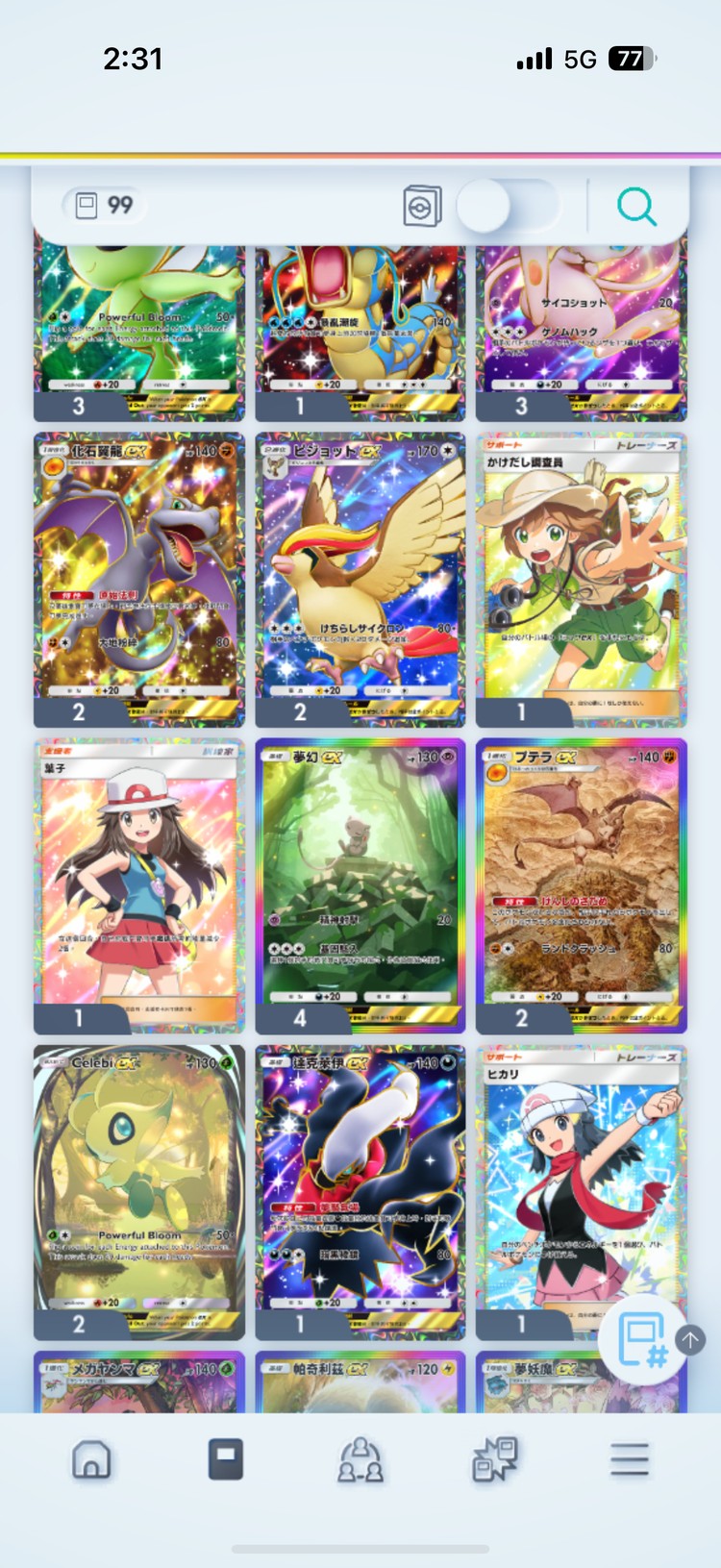This screenshot has height=1568, width=721.
Task: View the Darkrai ex card
Action: [x=360, y=1192]
